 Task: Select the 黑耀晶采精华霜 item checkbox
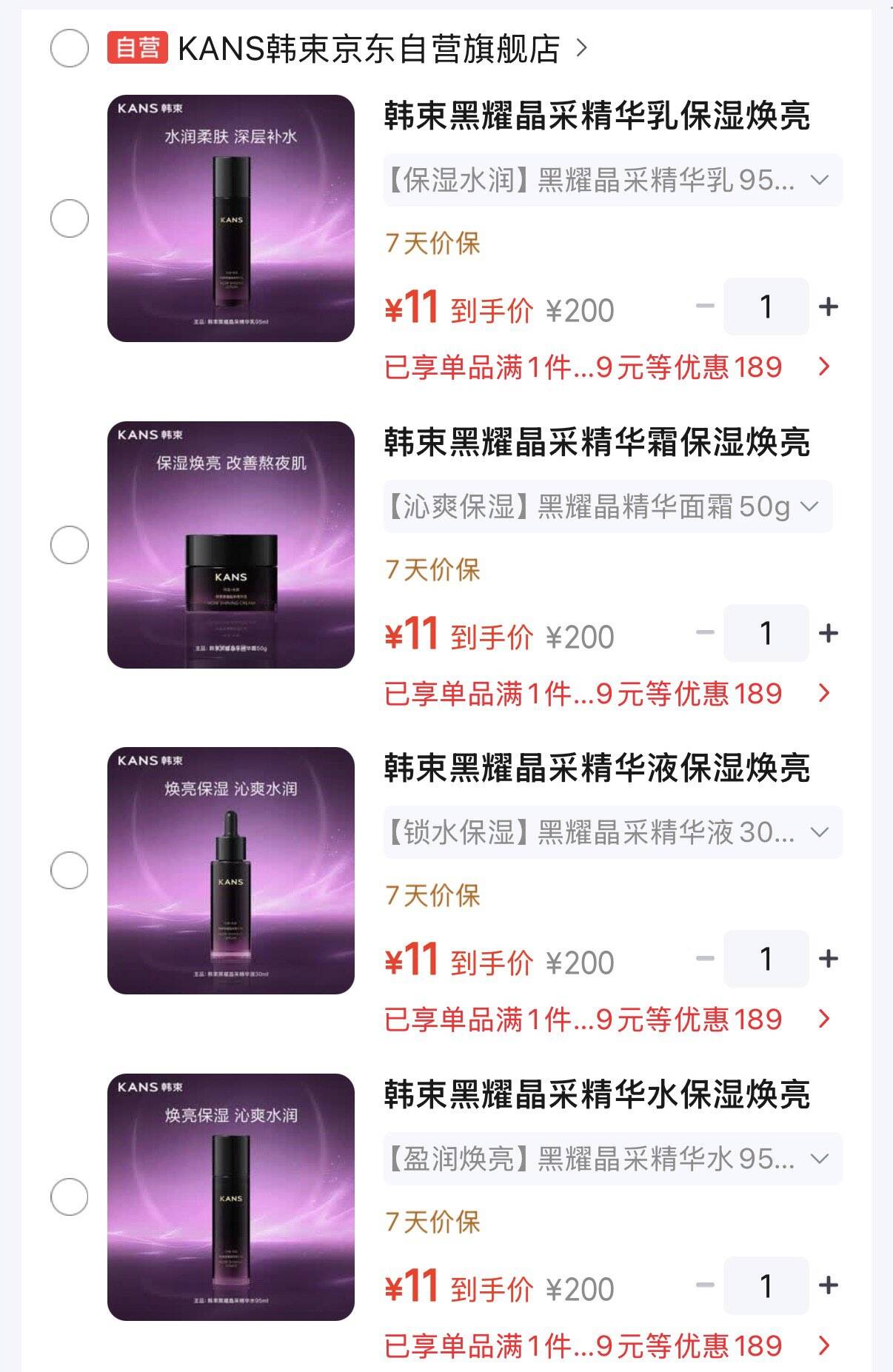pos(70,545)
